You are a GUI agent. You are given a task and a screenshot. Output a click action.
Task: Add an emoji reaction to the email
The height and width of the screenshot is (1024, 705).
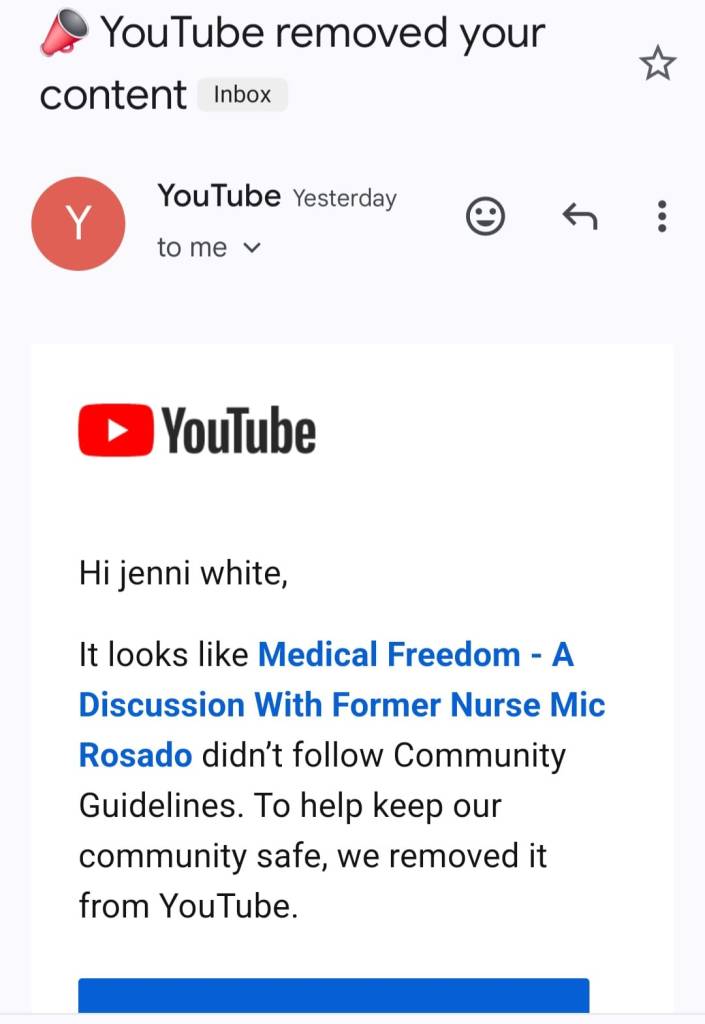tap(486, 216)
